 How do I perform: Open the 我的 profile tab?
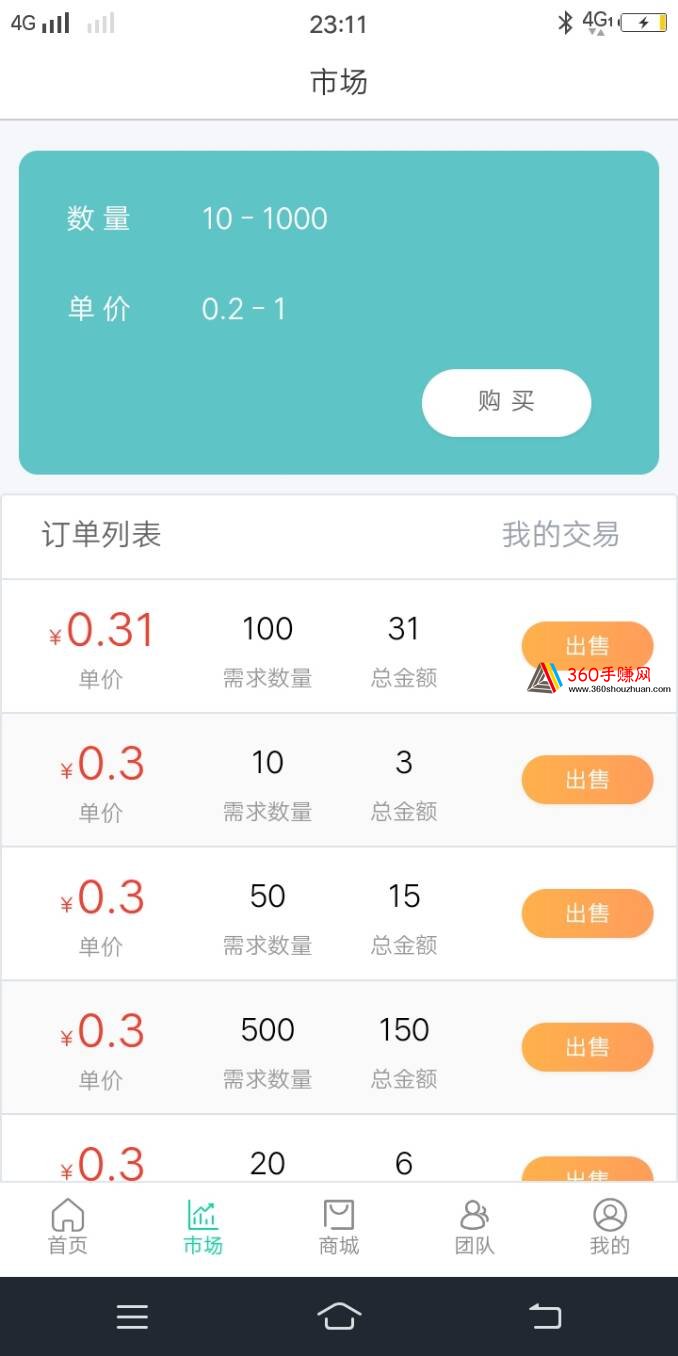[610, 1228]
